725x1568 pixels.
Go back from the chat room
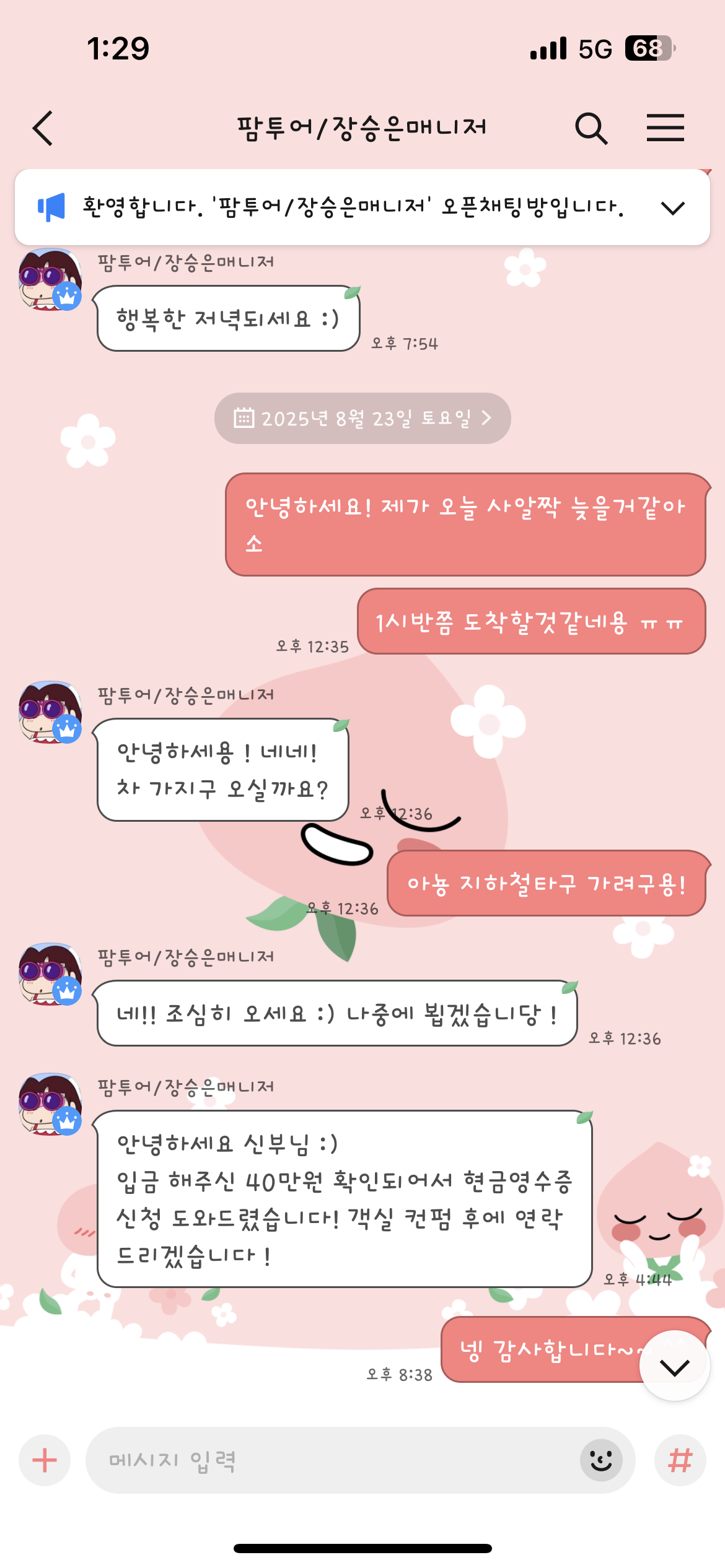(43, 128)
